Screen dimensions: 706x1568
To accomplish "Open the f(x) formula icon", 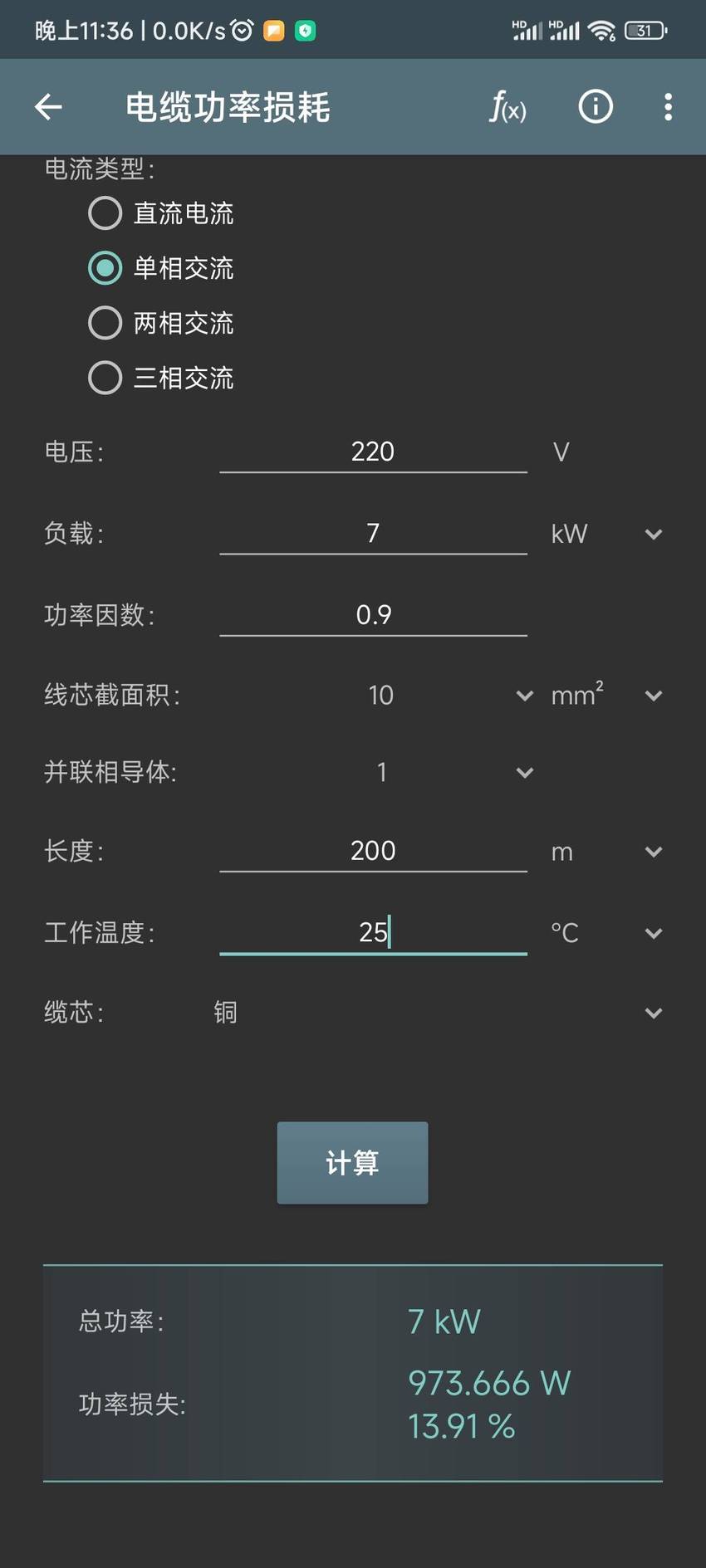I will [x=507, y=107].
